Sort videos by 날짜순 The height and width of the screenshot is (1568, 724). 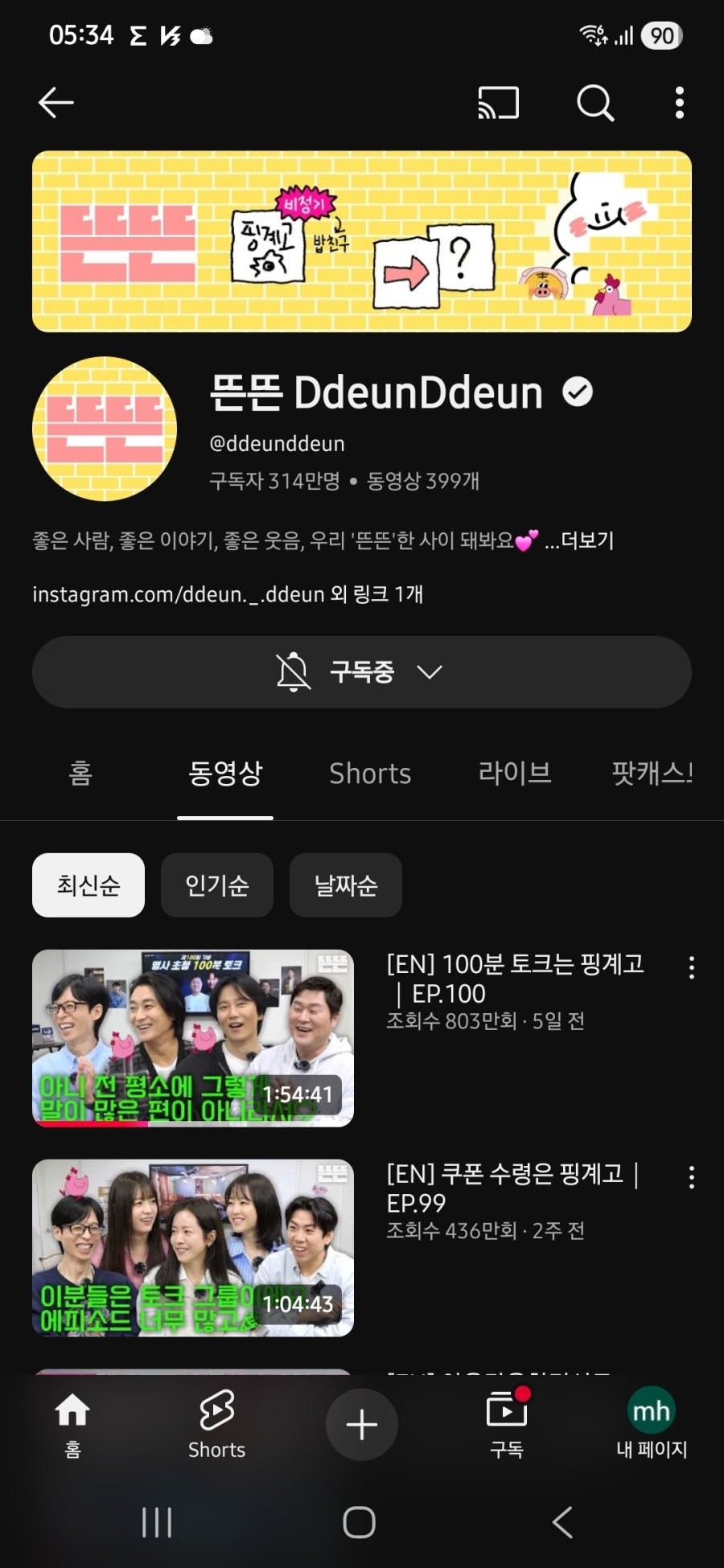click(x=346, y=885)
